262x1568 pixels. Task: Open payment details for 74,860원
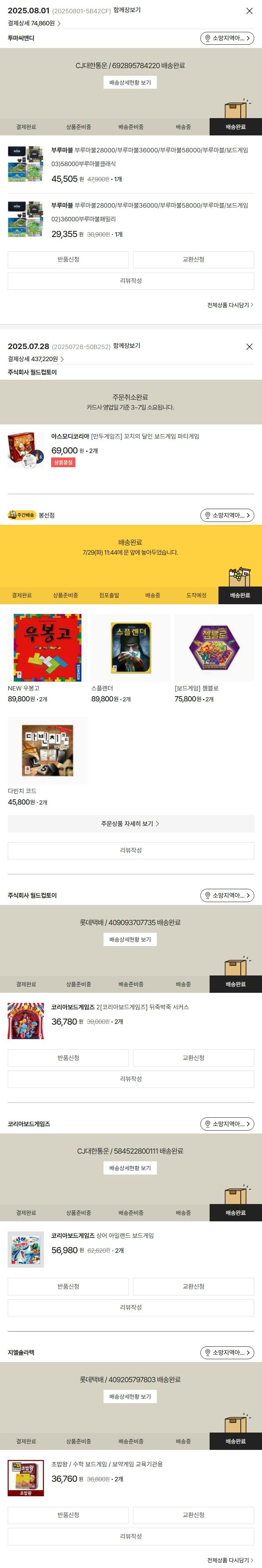point(34,23)
